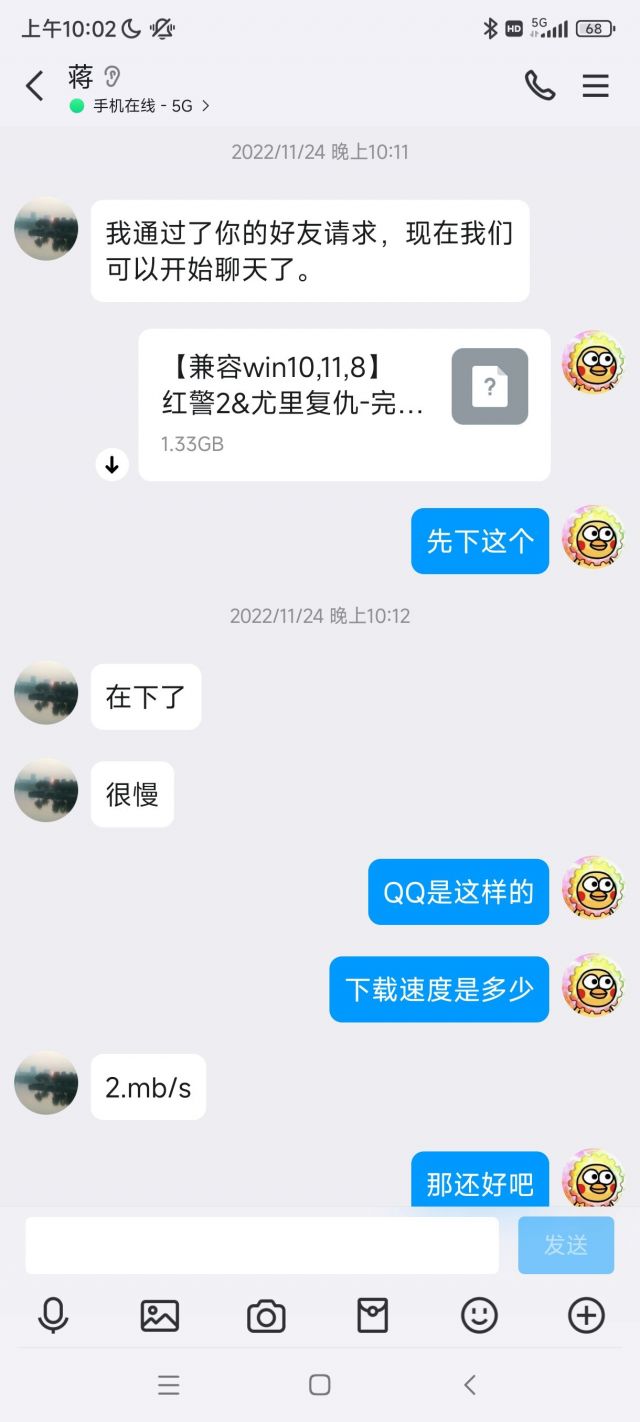View 蒋's avatar next to 很慢

coord(46,790)
